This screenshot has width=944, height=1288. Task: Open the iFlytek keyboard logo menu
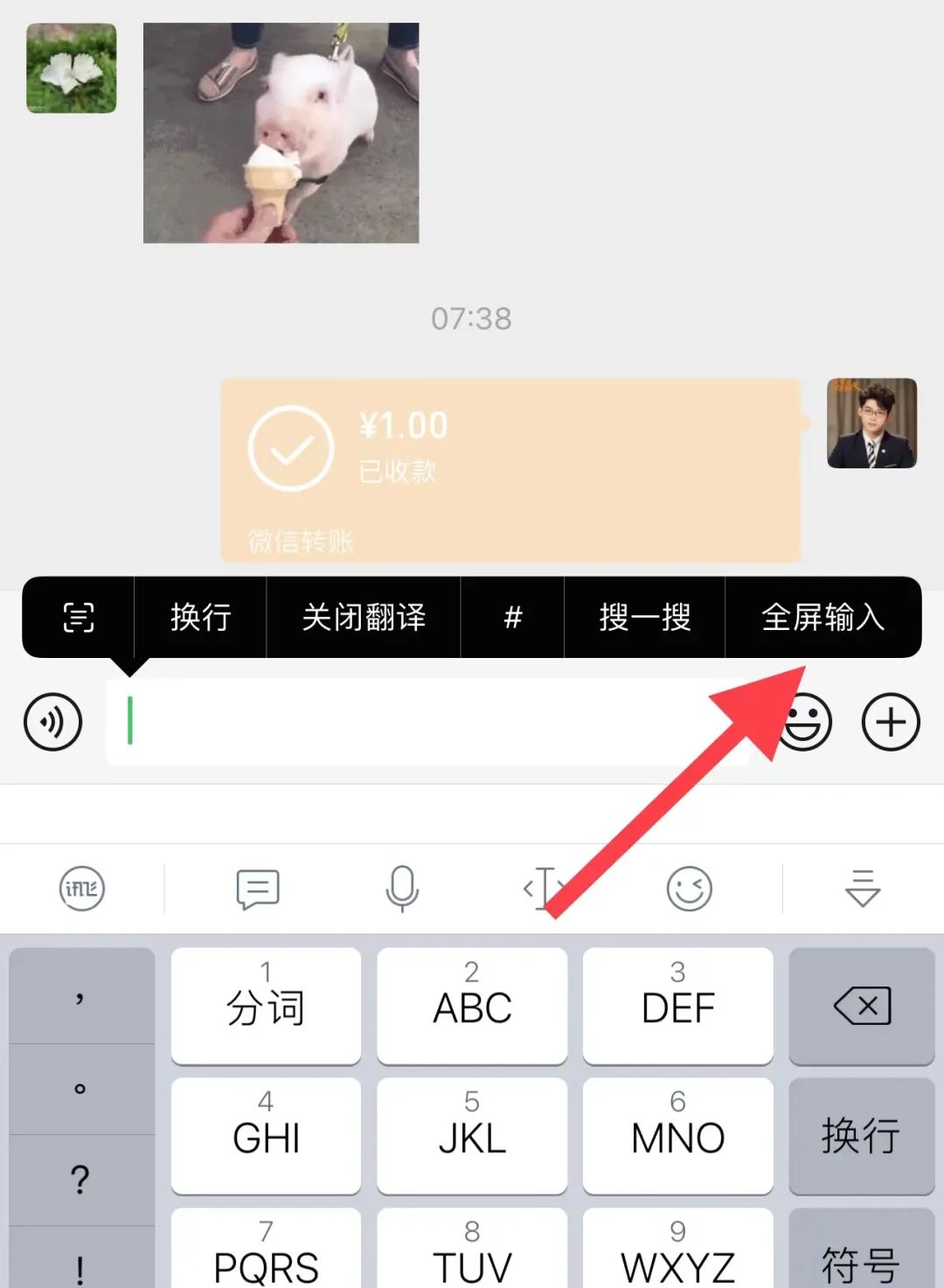[82, 890]
